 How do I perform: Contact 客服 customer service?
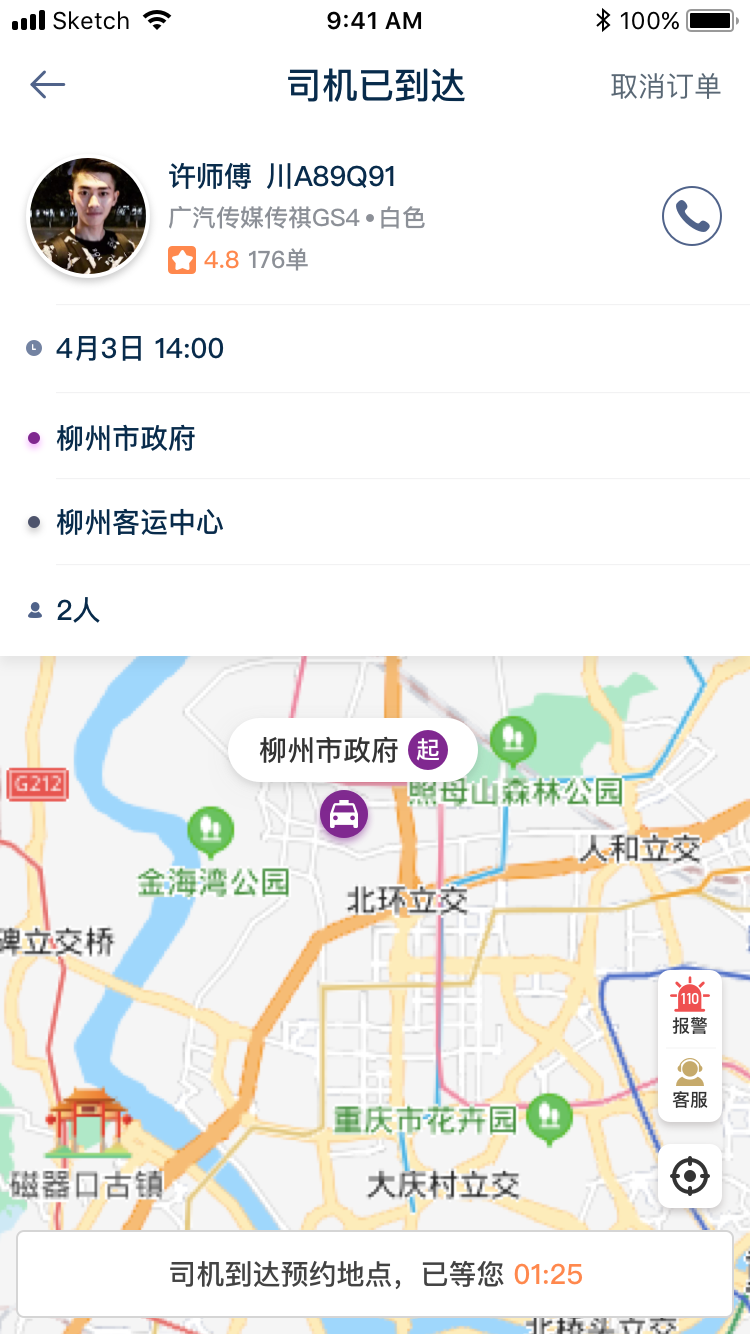(x=690, y=1084)
